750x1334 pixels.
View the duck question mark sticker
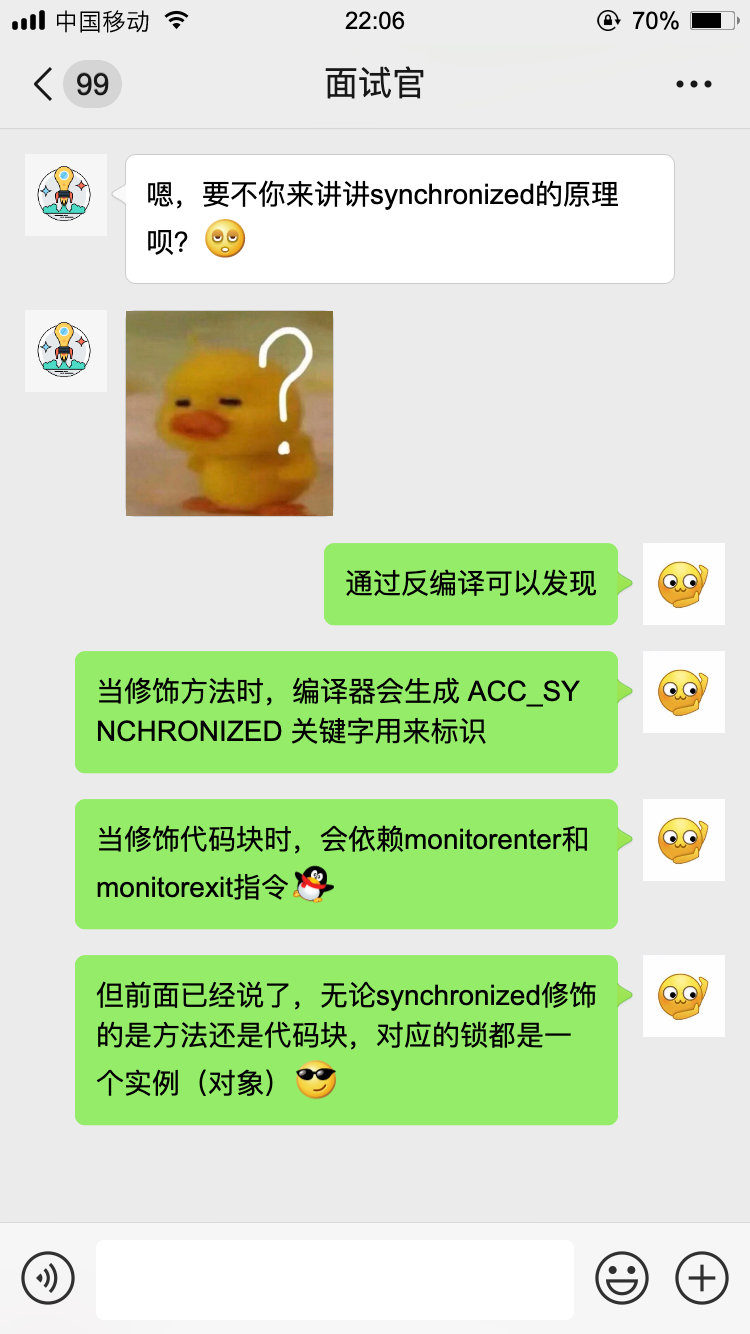point(229,413)
